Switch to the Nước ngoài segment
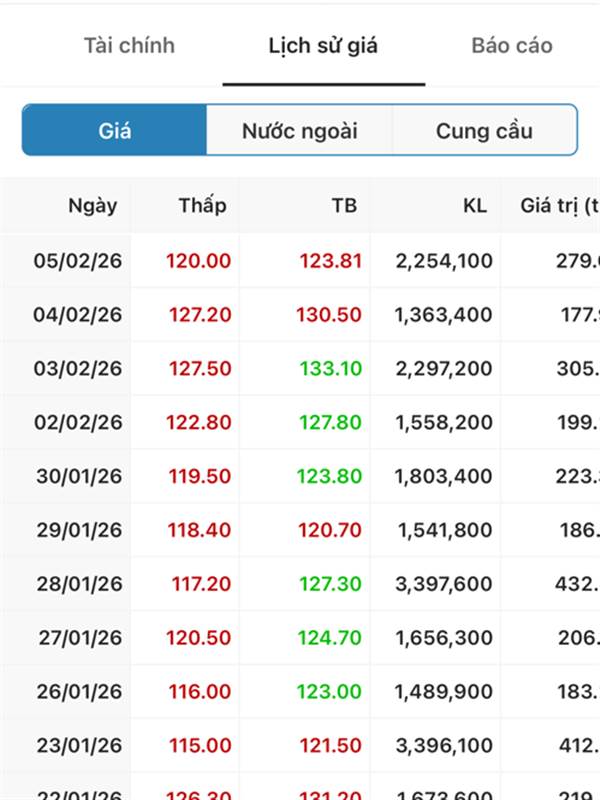 (x=299, y=131)
